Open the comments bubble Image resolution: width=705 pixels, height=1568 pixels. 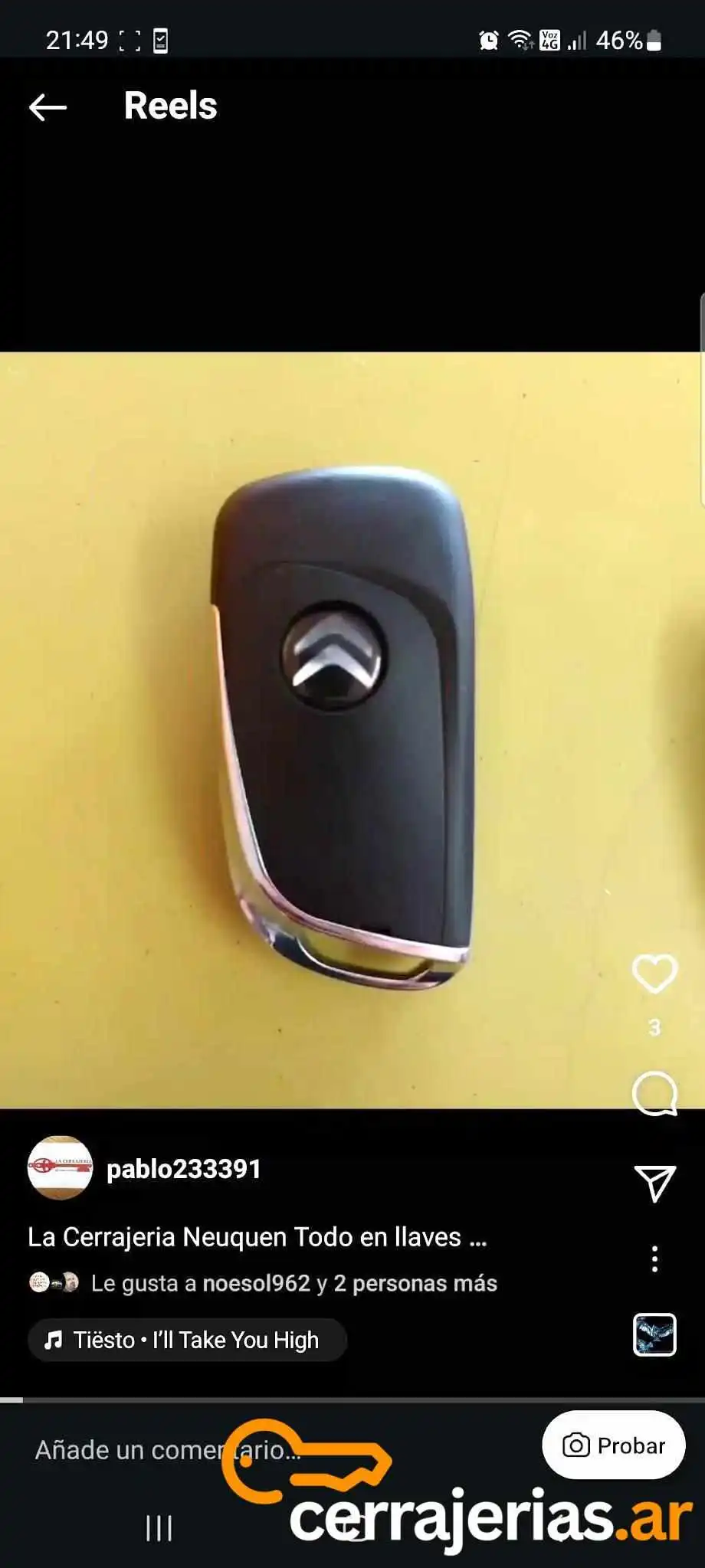[654, 1093]
